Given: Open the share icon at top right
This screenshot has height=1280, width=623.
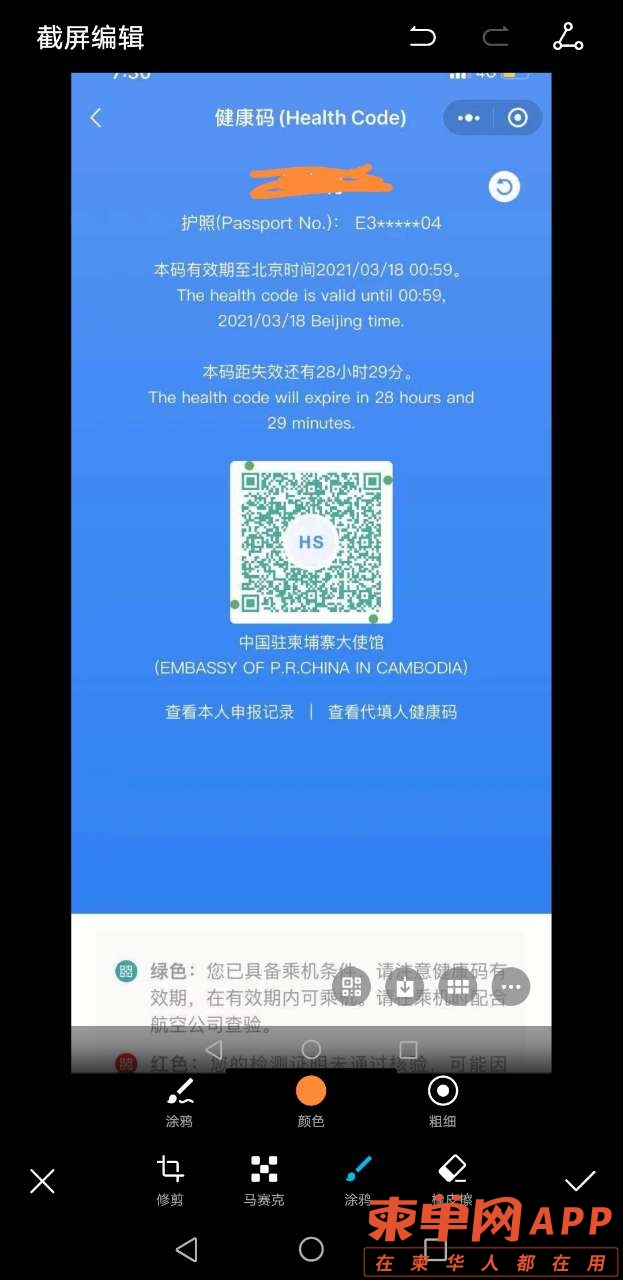Looking at the screenshot, I should click(568, 38).
